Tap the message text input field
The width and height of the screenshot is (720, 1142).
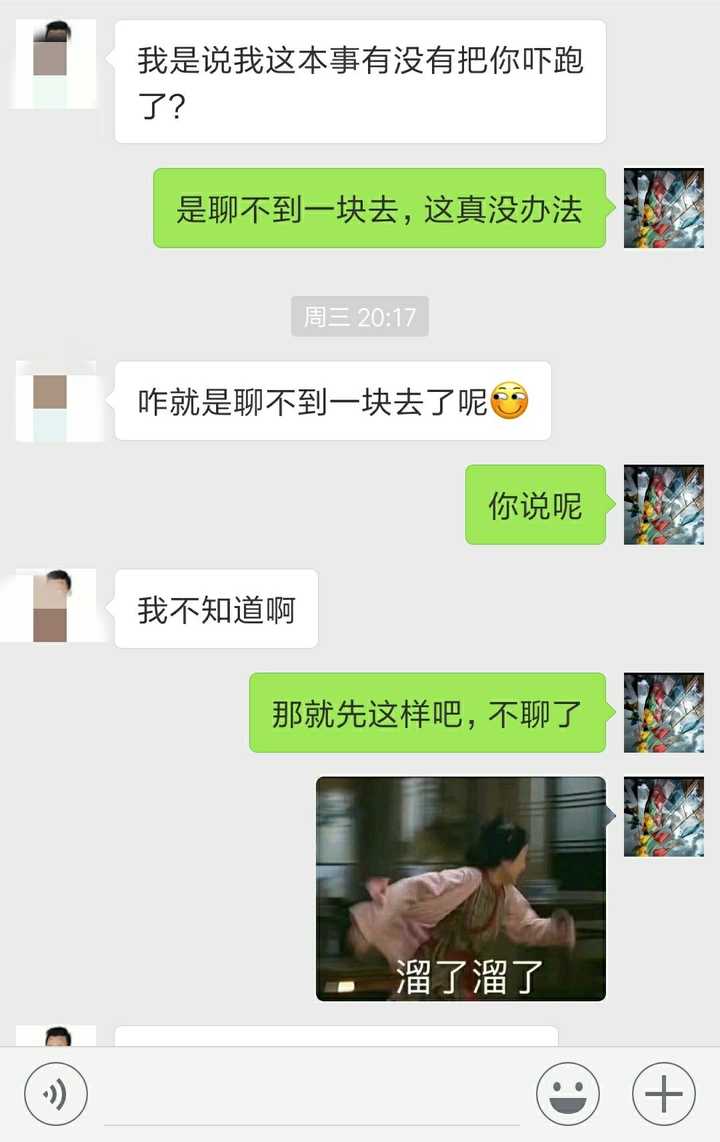click(310, 1094)
